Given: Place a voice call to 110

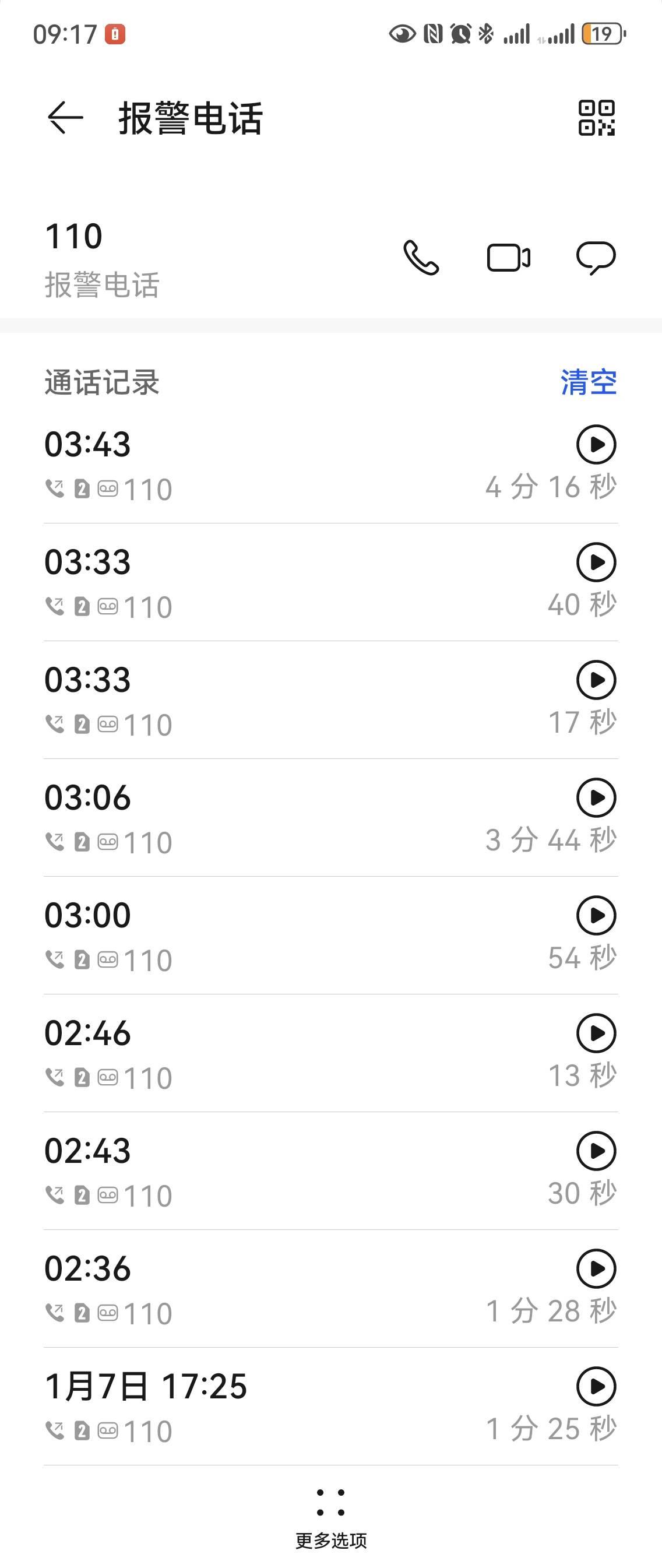Looking at the screenshot, I should tap(420, 258).
